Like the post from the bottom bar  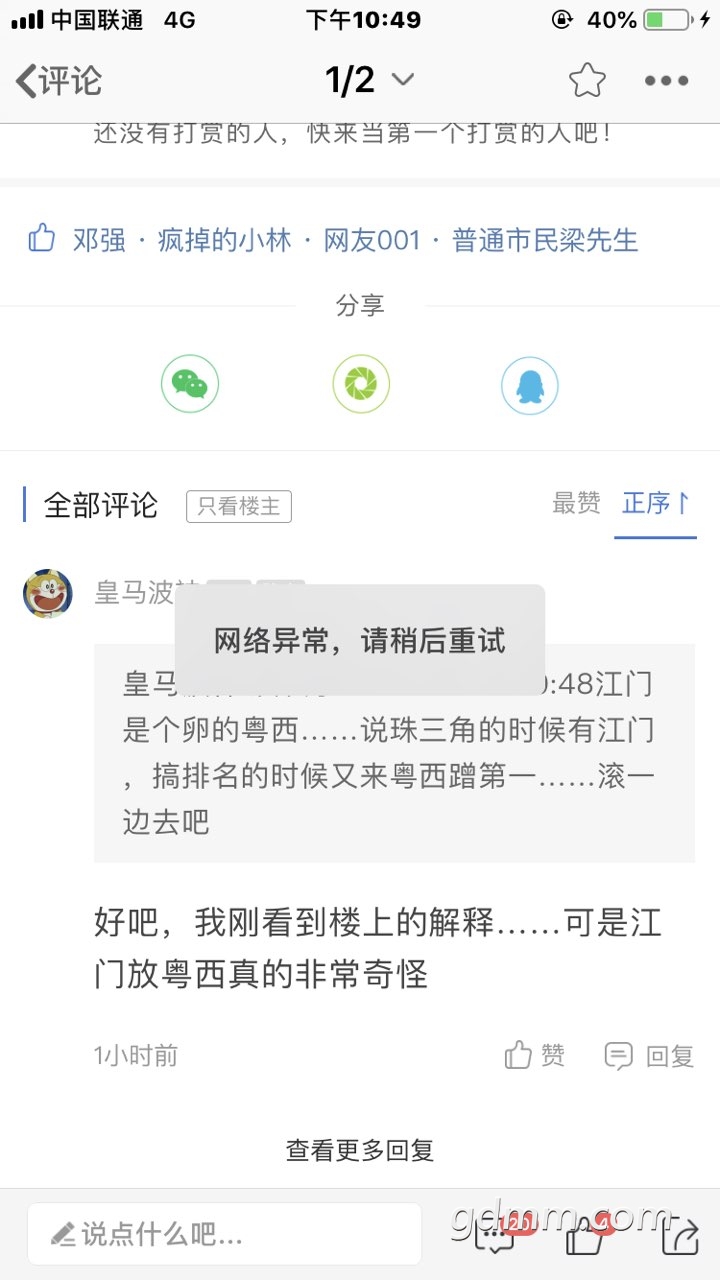585,1236
